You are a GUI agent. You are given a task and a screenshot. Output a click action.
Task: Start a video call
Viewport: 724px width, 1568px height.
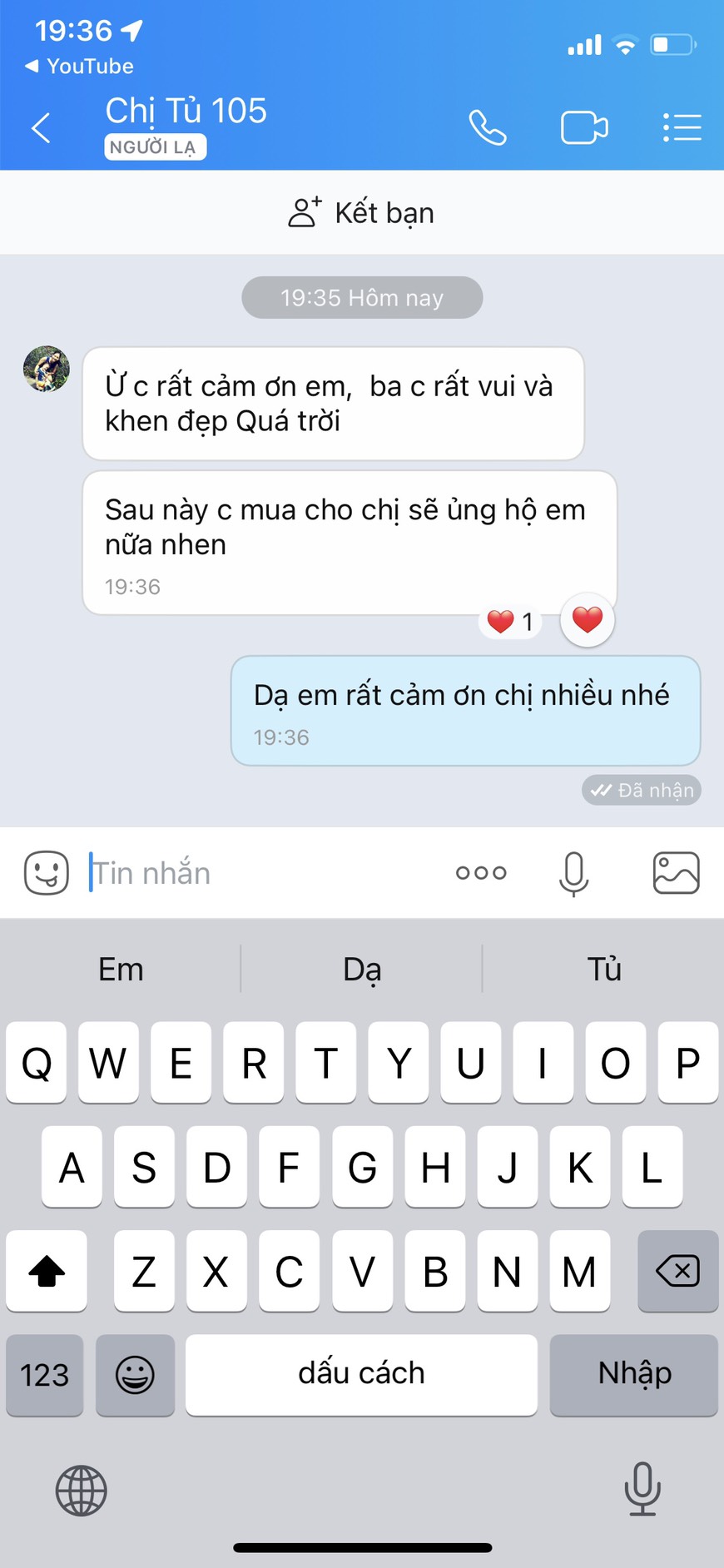coord(584,128)
